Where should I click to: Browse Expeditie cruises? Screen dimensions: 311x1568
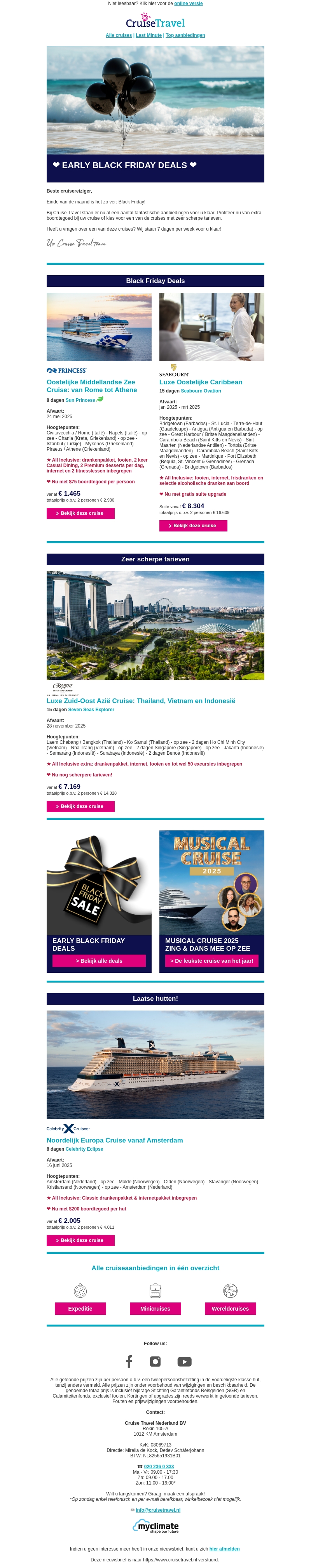80,1309
